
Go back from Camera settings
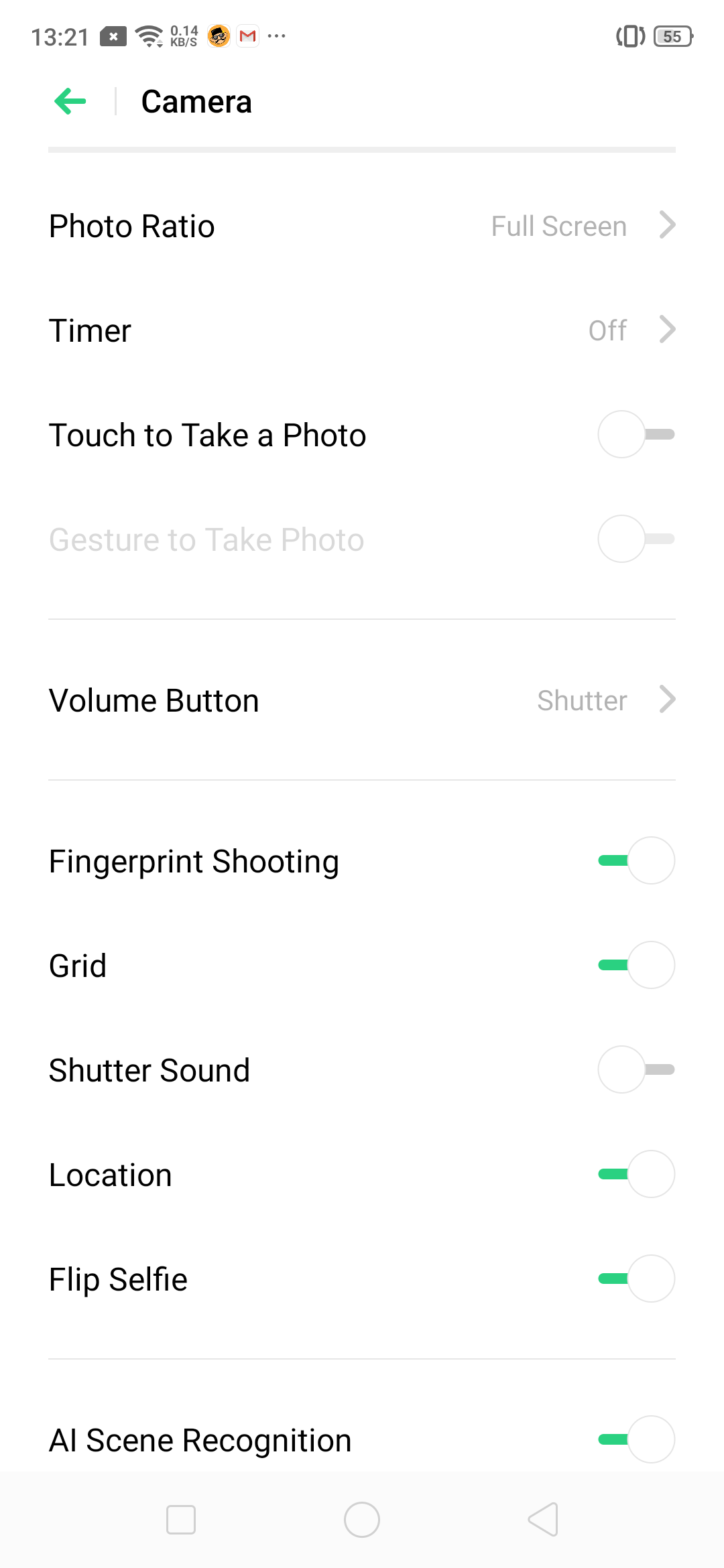coord(70,102)
